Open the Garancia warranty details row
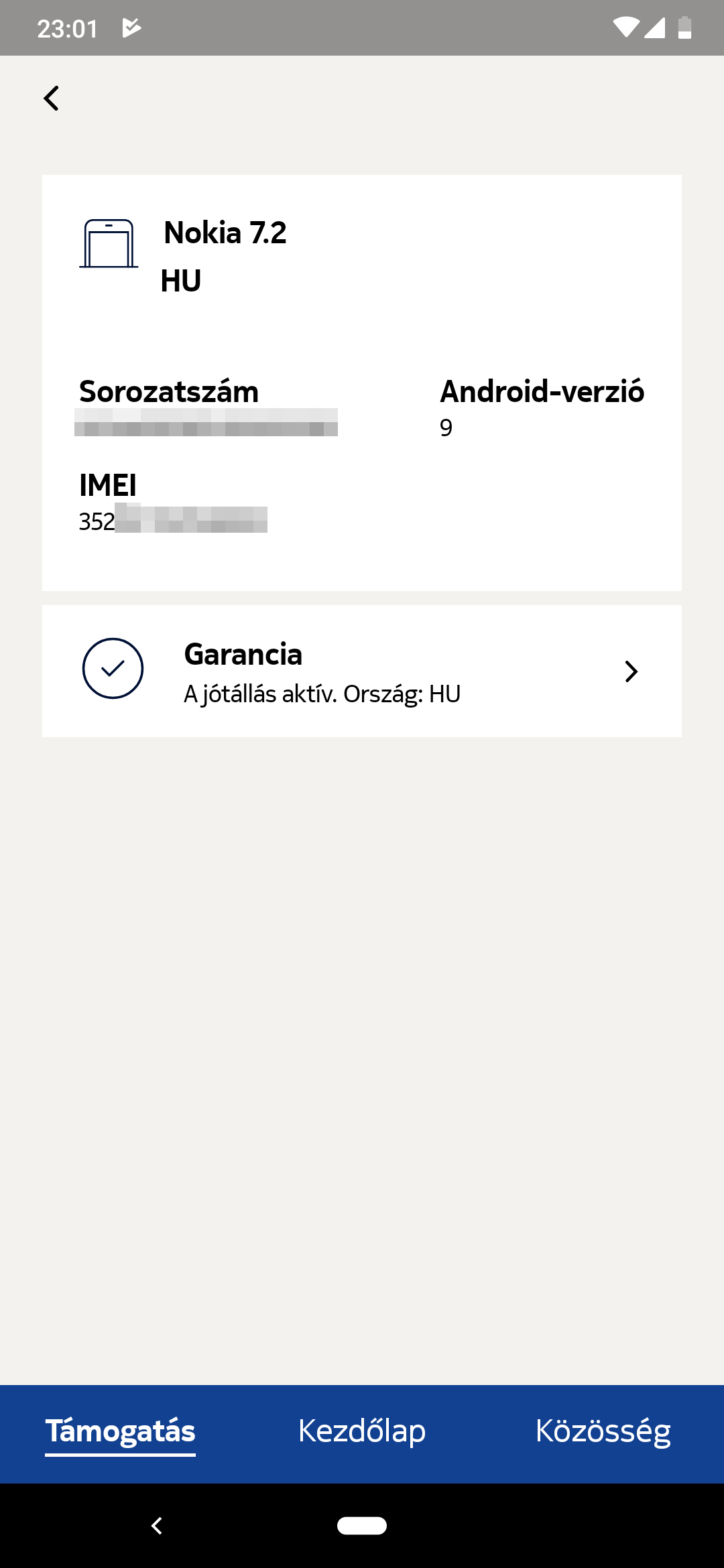 (362, 671)
